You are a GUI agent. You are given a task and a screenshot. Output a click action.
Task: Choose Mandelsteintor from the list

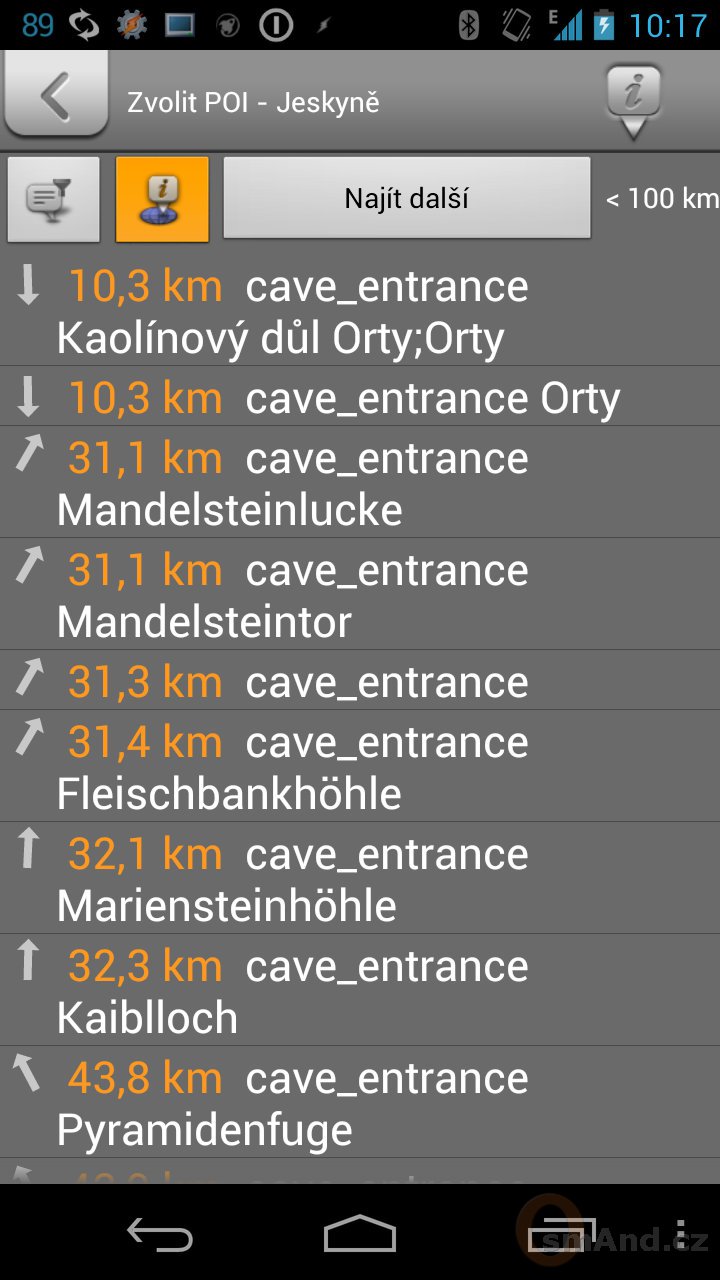360,594
